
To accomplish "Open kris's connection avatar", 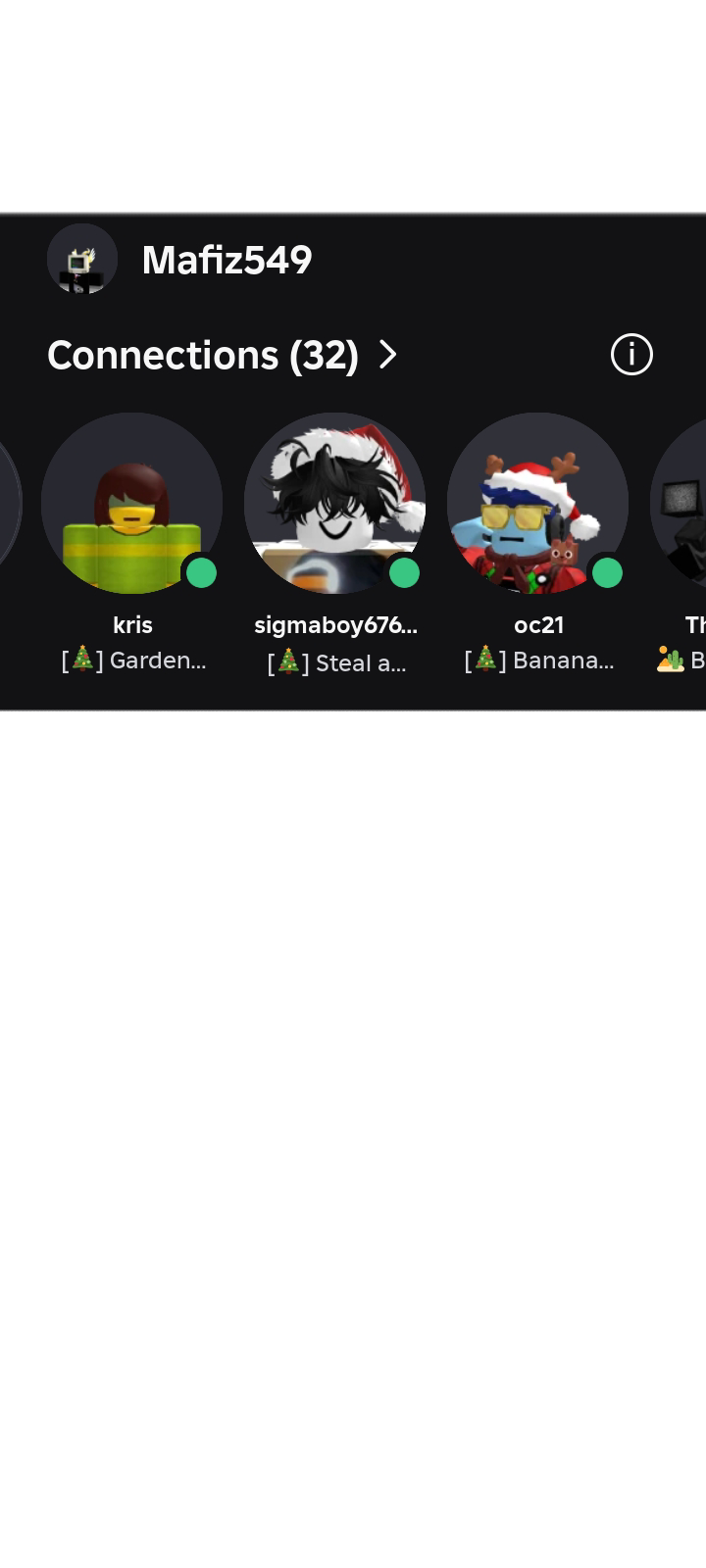I will point(131,503).
